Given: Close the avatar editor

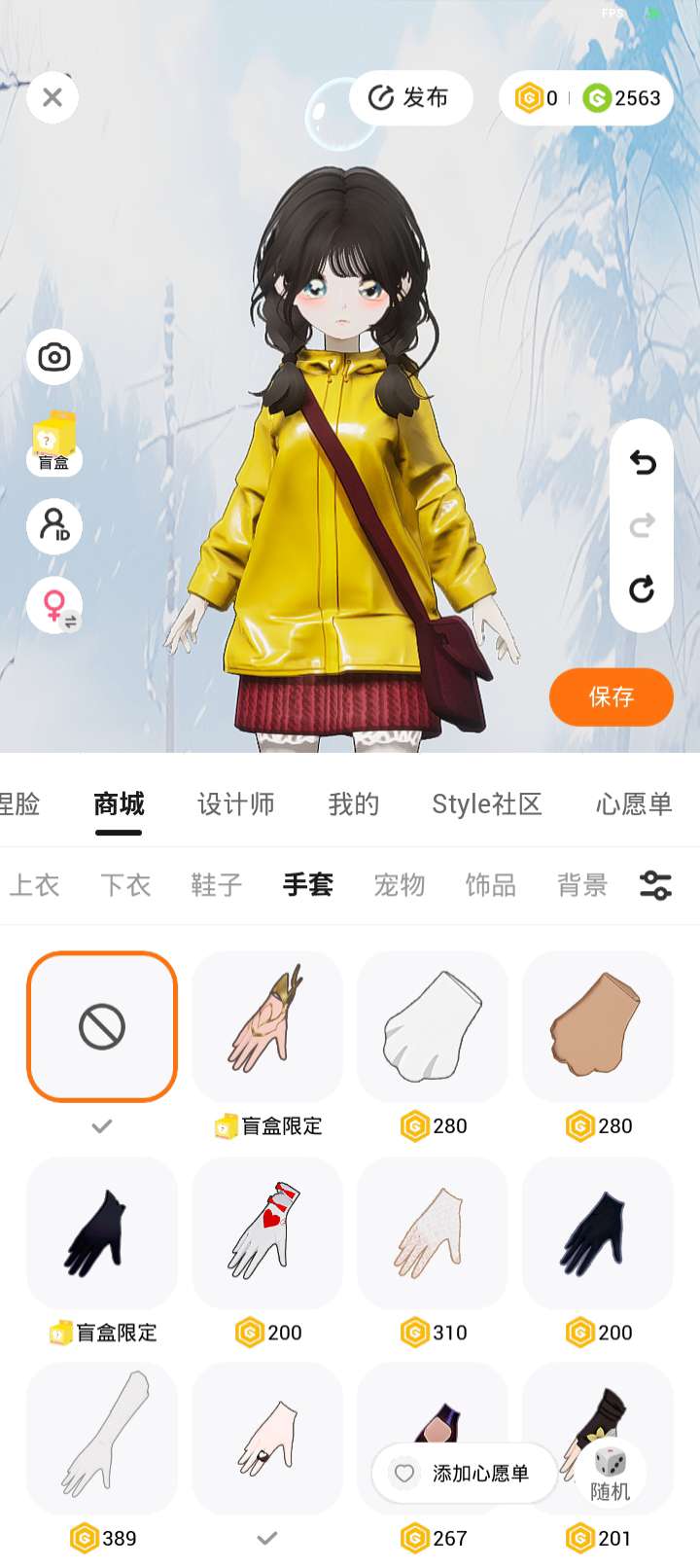Looking at the screenshot, I should pyautogui.click(x=52, y=97).
